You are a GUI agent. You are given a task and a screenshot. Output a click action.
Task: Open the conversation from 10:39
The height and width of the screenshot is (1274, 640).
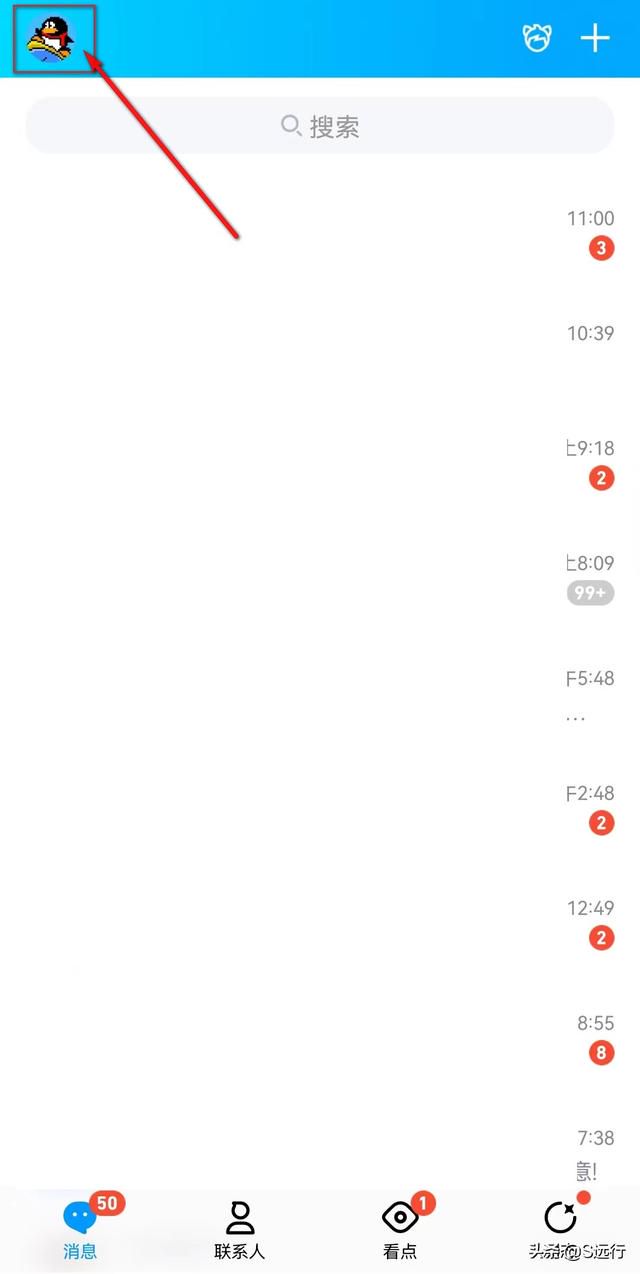coord(320,347)
